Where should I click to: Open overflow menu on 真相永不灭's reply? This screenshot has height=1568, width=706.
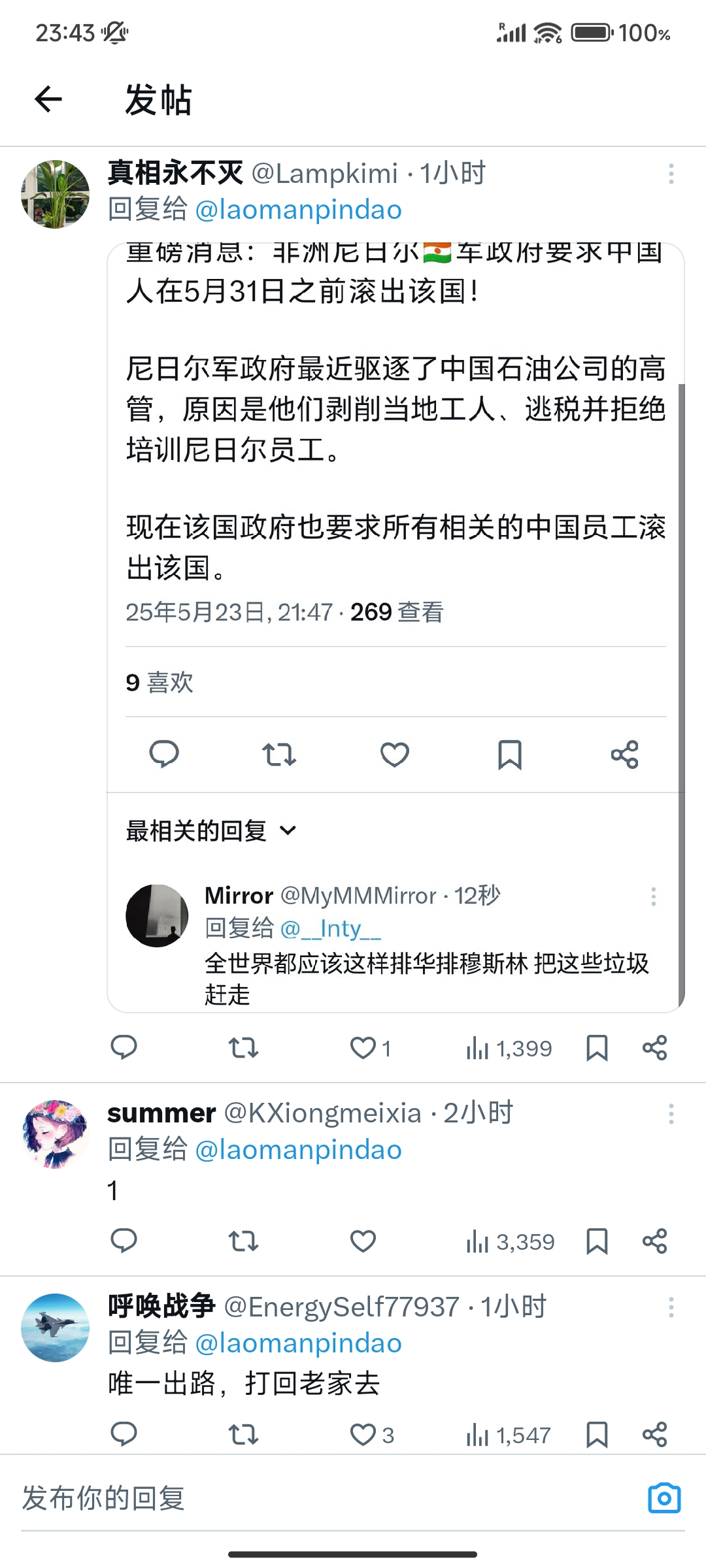coord(671,174)
